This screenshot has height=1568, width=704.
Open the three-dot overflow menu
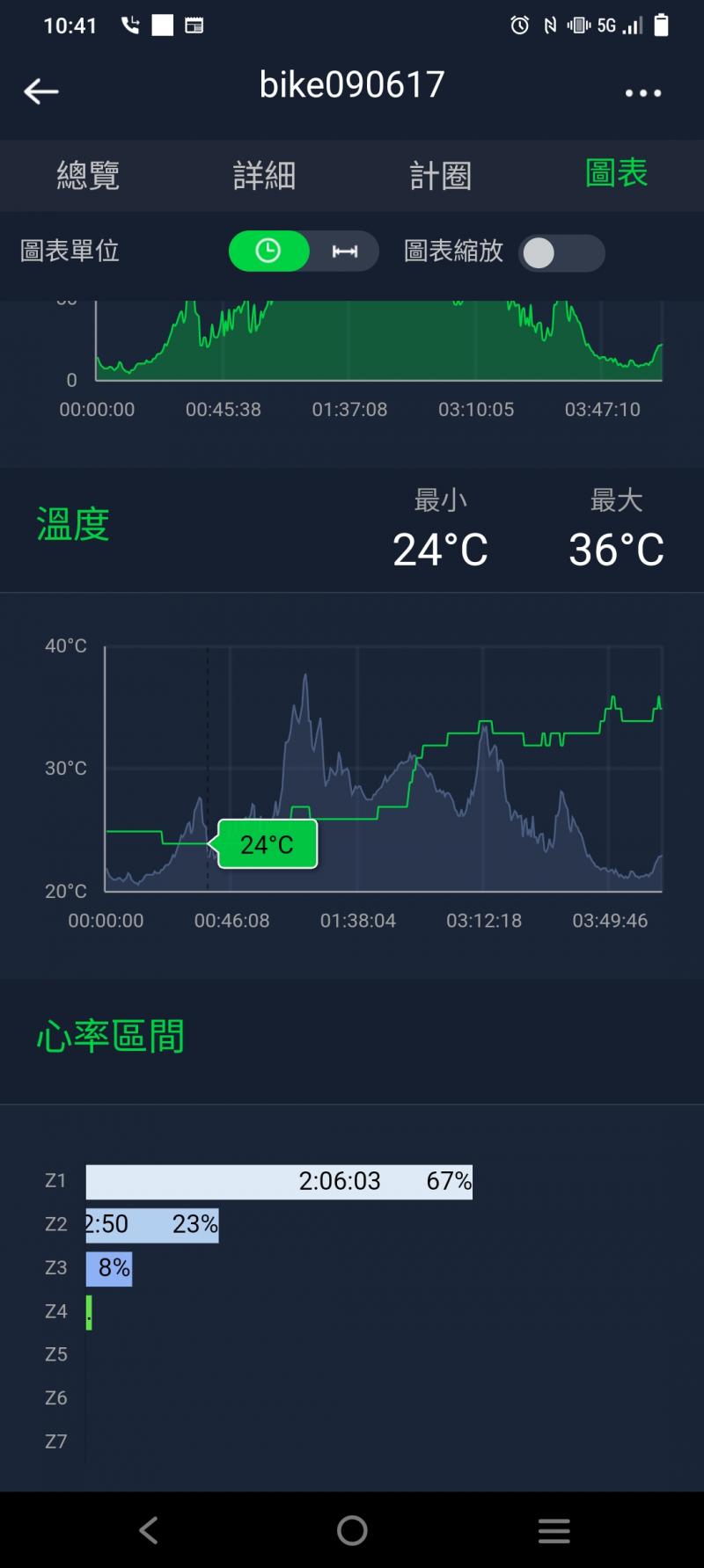642,92
